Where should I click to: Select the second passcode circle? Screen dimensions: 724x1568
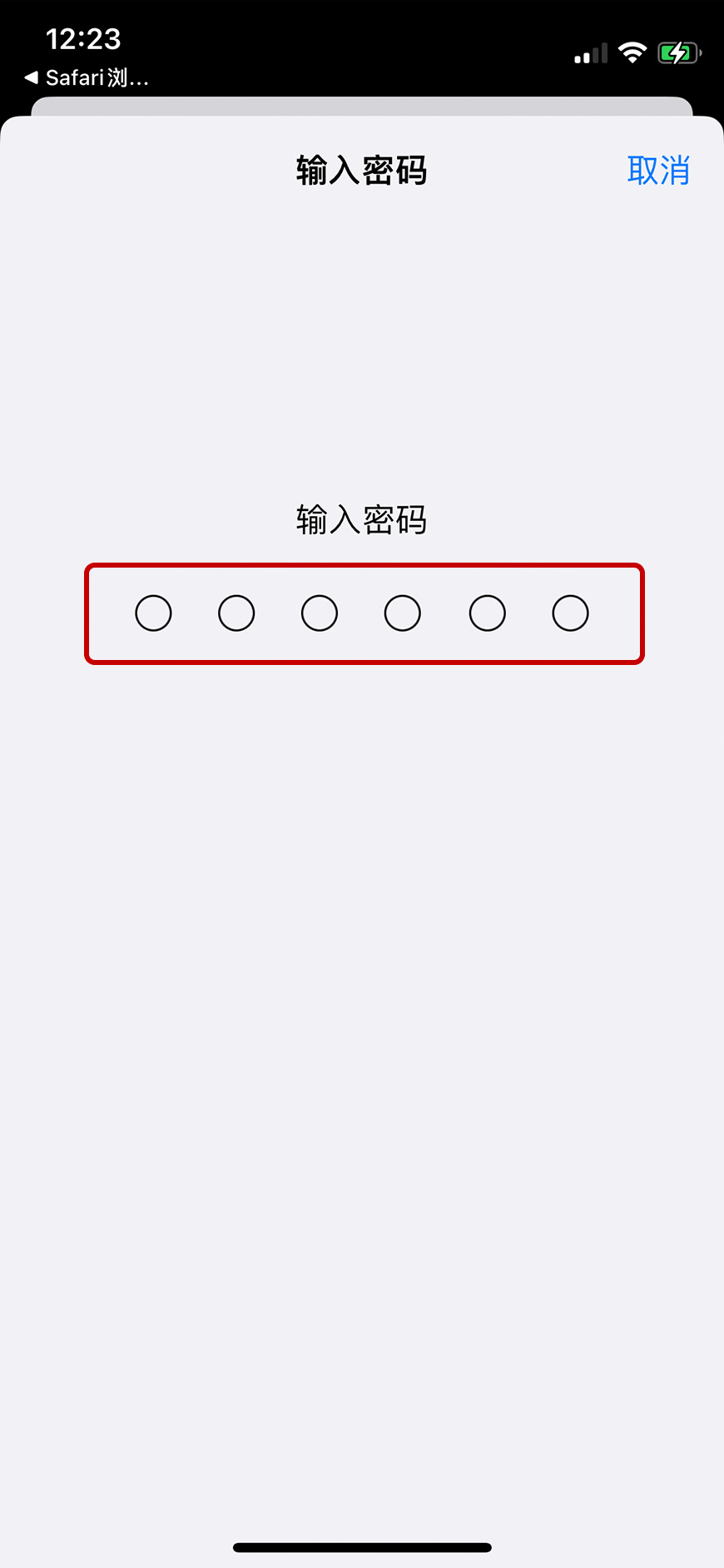(236, 613)
